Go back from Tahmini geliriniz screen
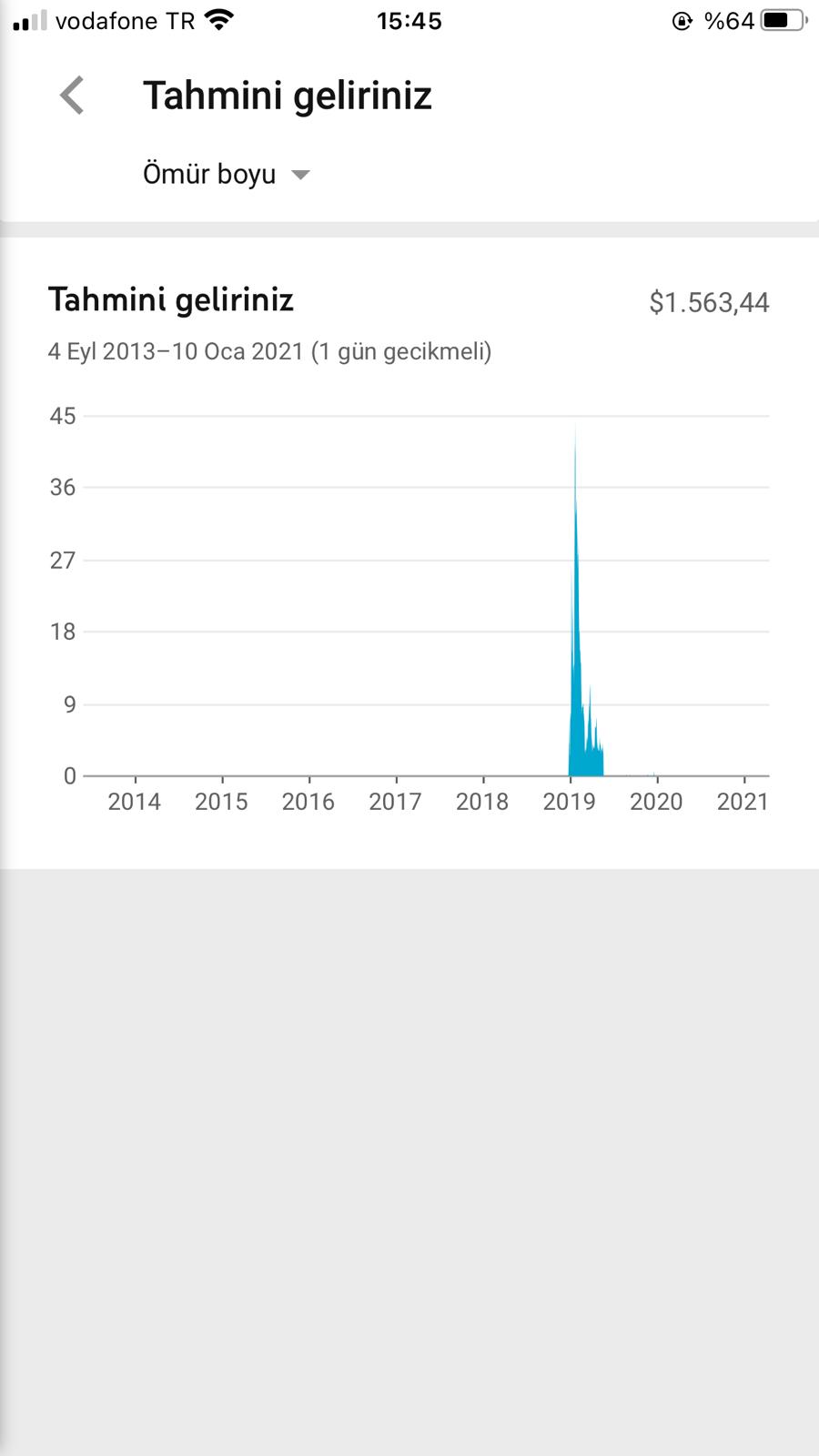 72,96
